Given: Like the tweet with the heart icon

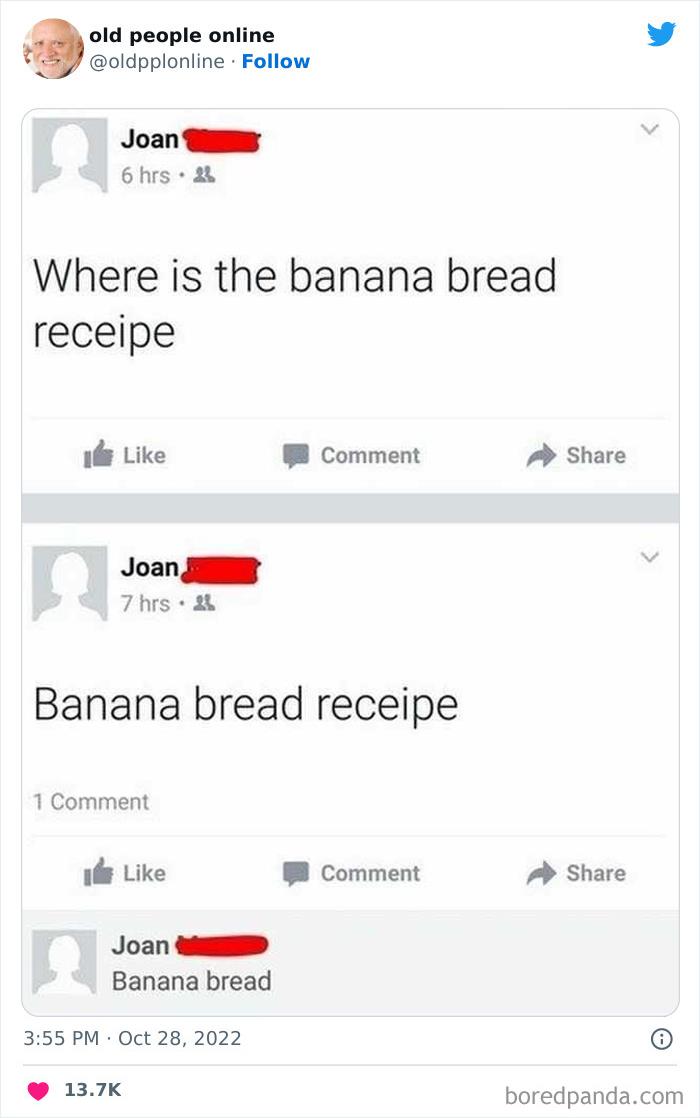Looking at the screenshot, I should pos(38,1090).
